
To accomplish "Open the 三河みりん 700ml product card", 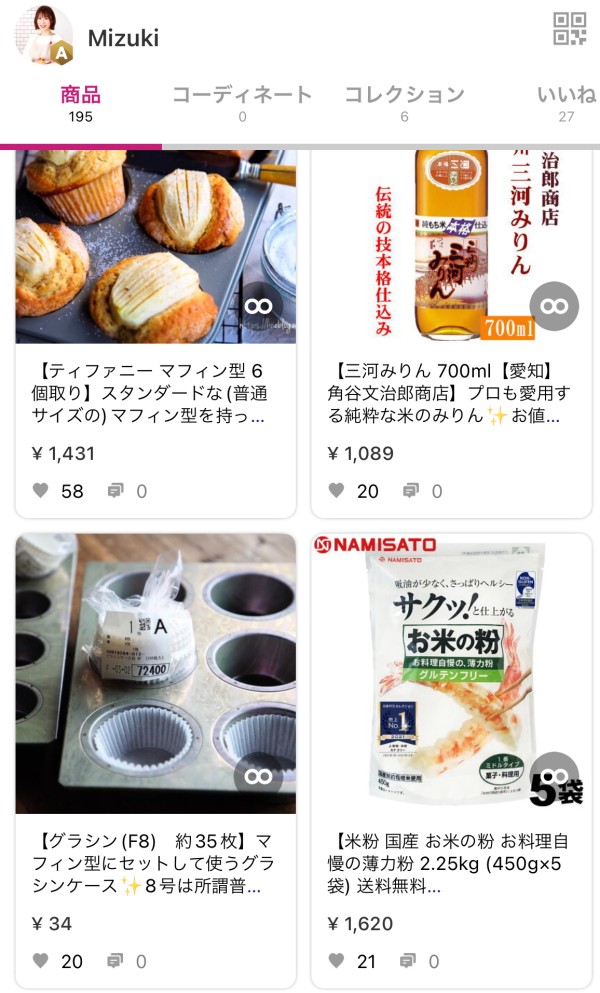I will click(x=452, y=300).
